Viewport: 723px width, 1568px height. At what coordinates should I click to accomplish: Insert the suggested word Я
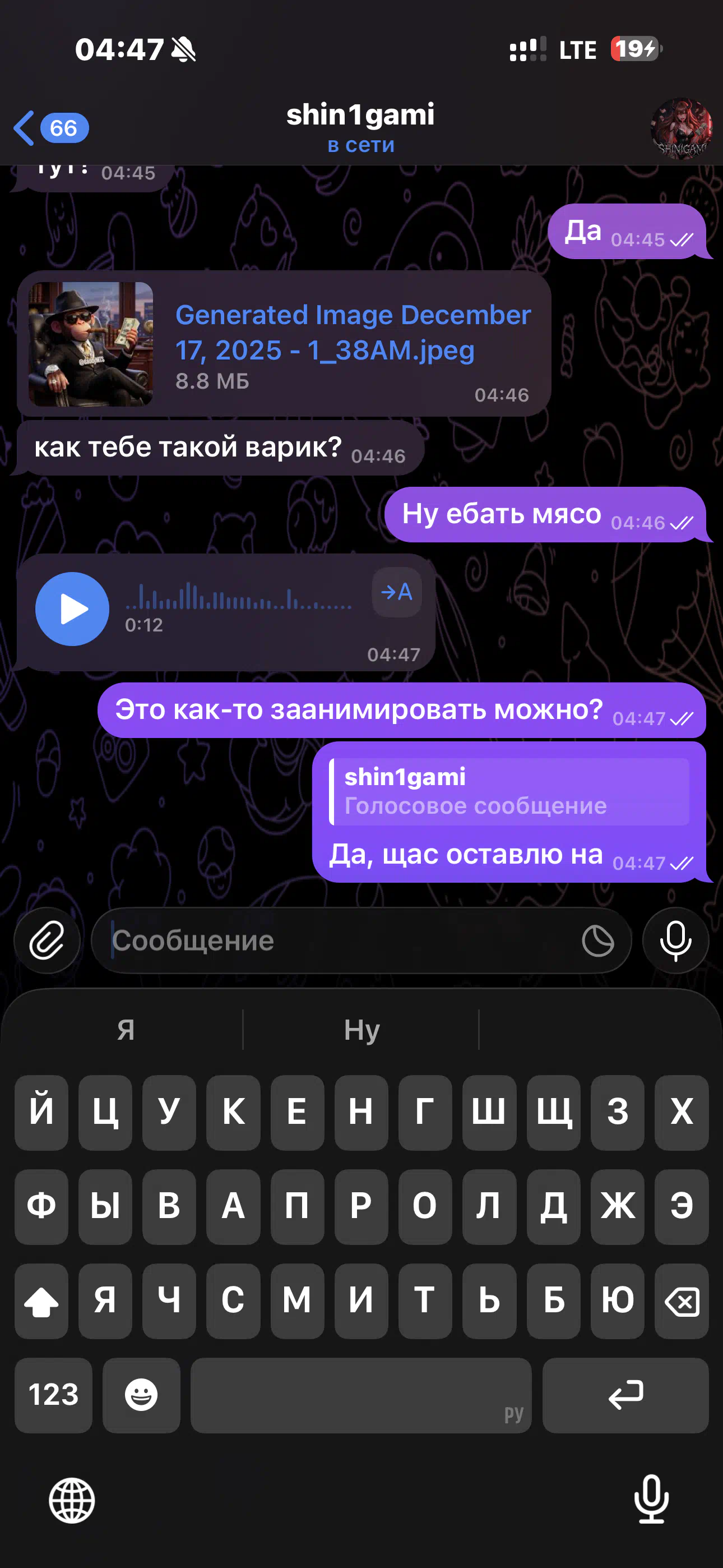point(126,1030)
